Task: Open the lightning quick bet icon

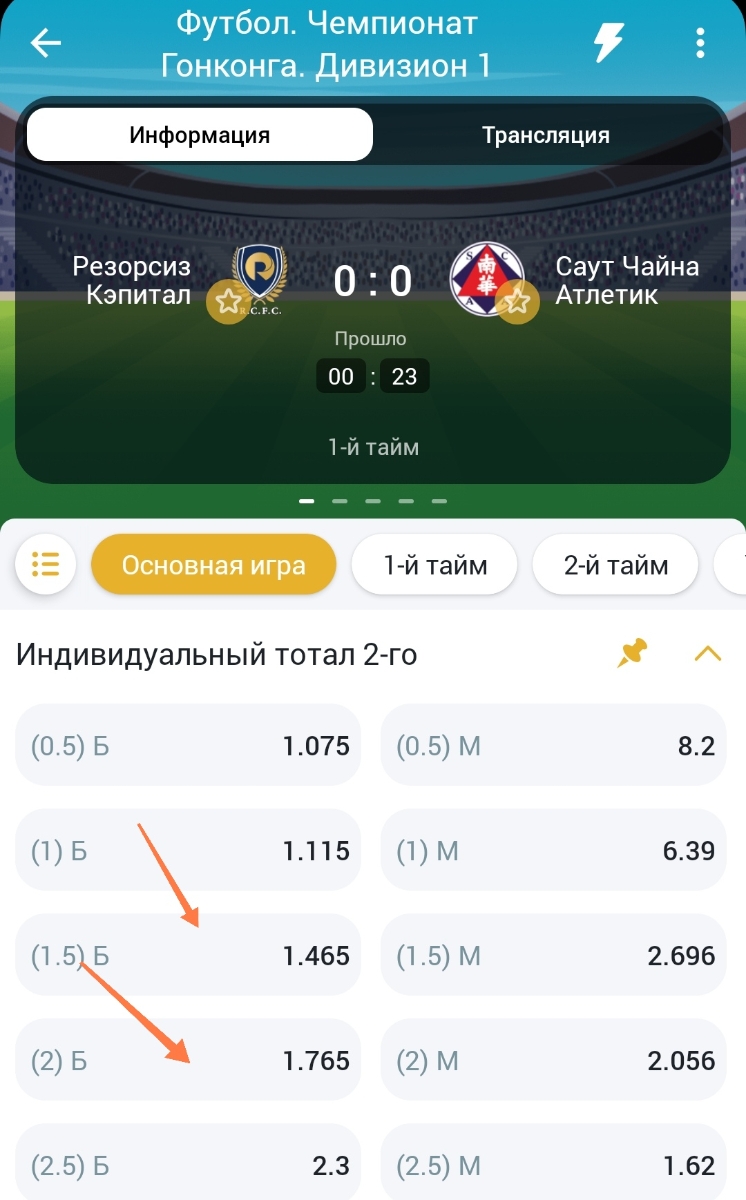Action: pos(608,43)
